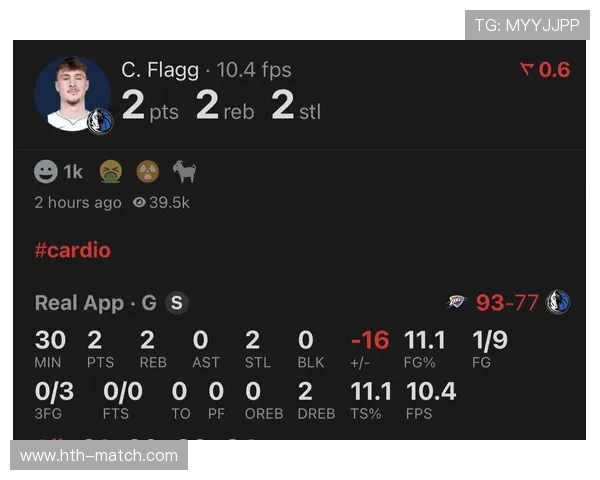React with the radioactive emoji
The height and width of the screenshot is (480, 600).
coord(148,172)
